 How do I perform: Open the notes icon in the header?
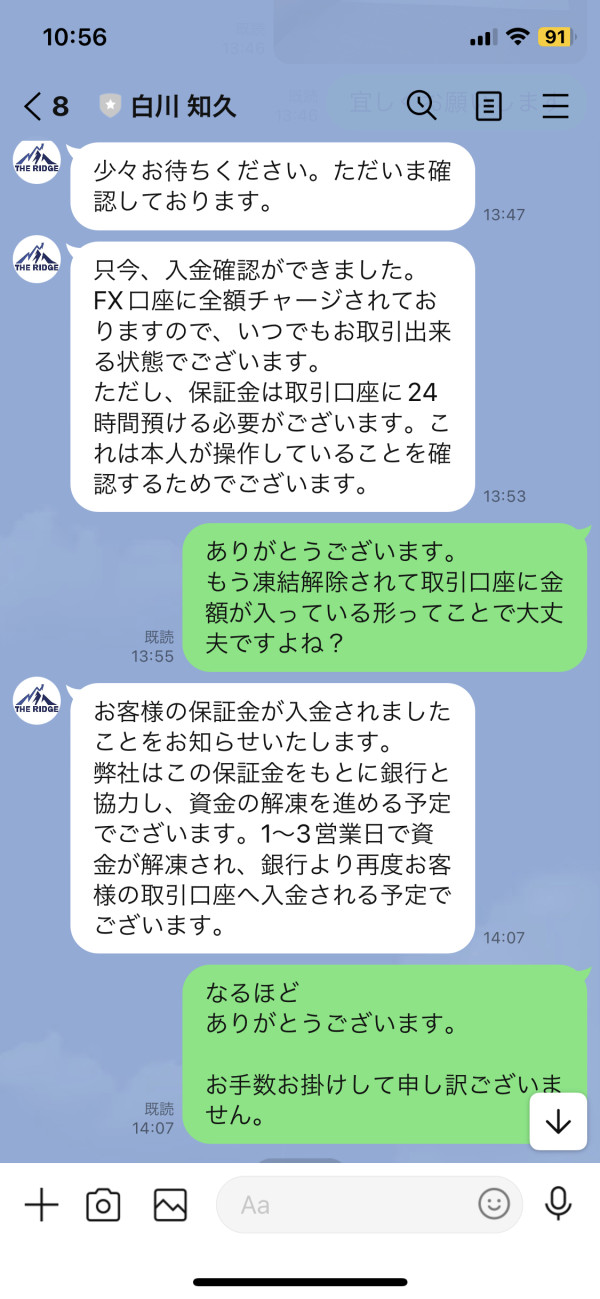(488, 105)
